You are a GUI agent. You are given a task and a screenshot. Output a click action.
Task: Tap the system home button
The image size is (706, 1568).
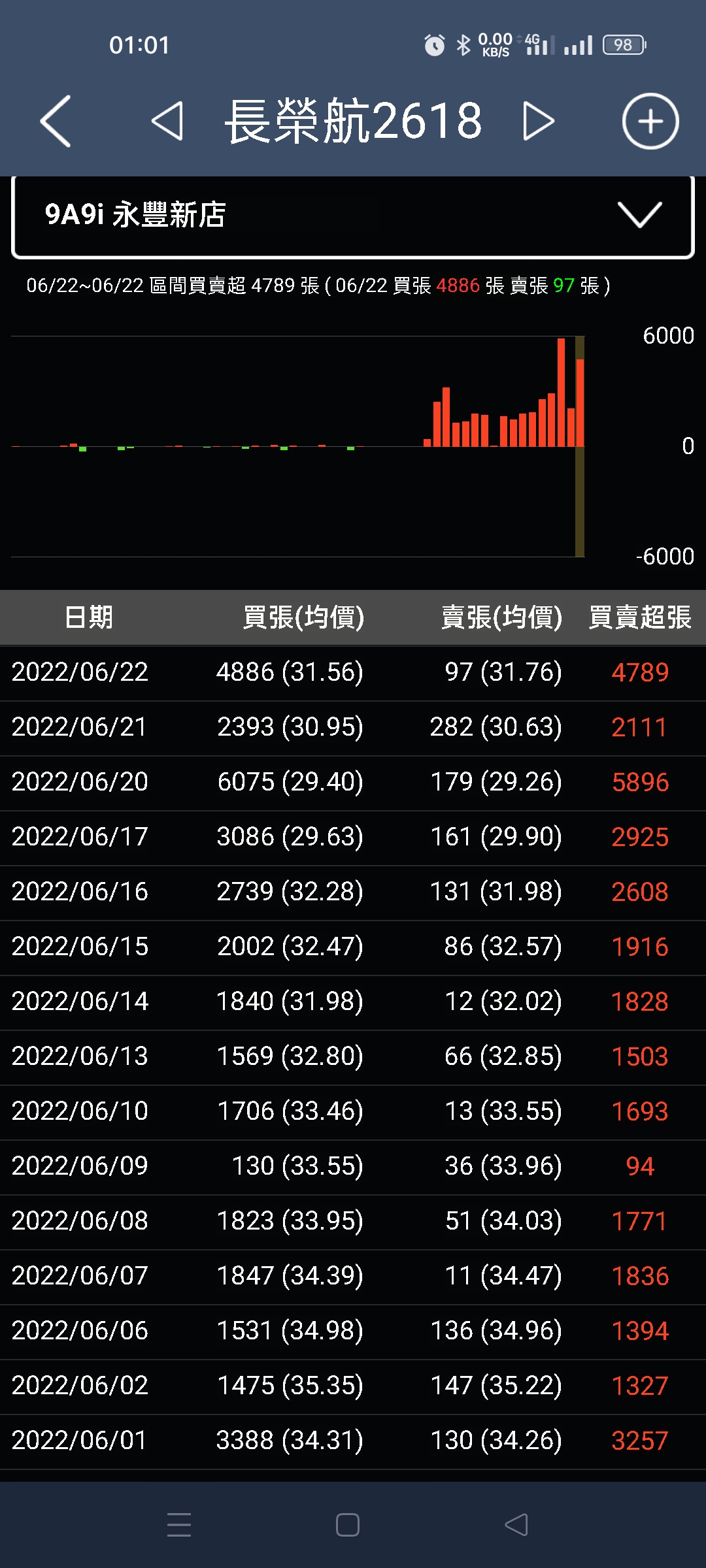(347, 1525)
